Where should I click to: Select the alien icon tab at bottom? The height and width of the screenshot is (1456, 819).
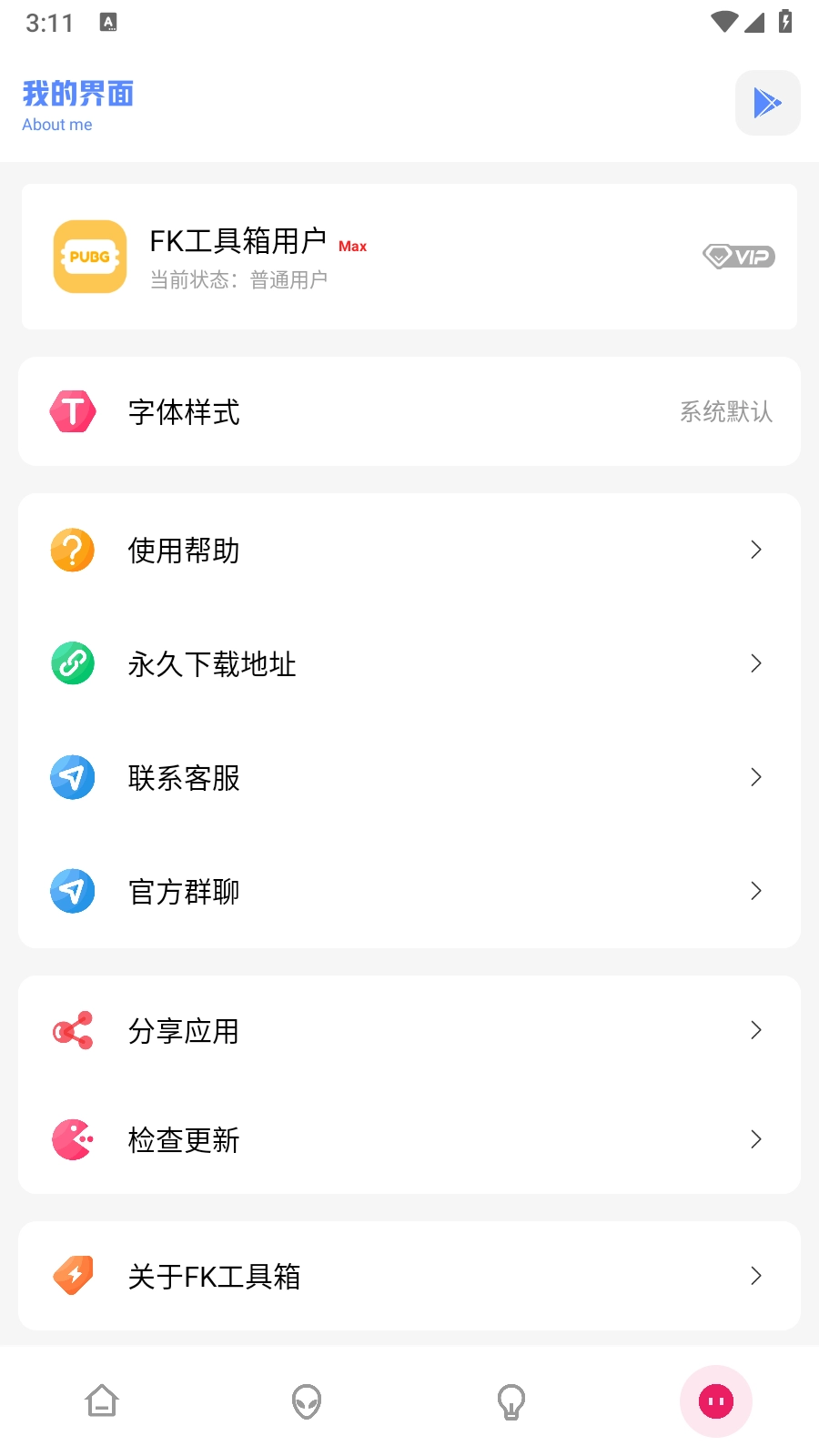307,1401
